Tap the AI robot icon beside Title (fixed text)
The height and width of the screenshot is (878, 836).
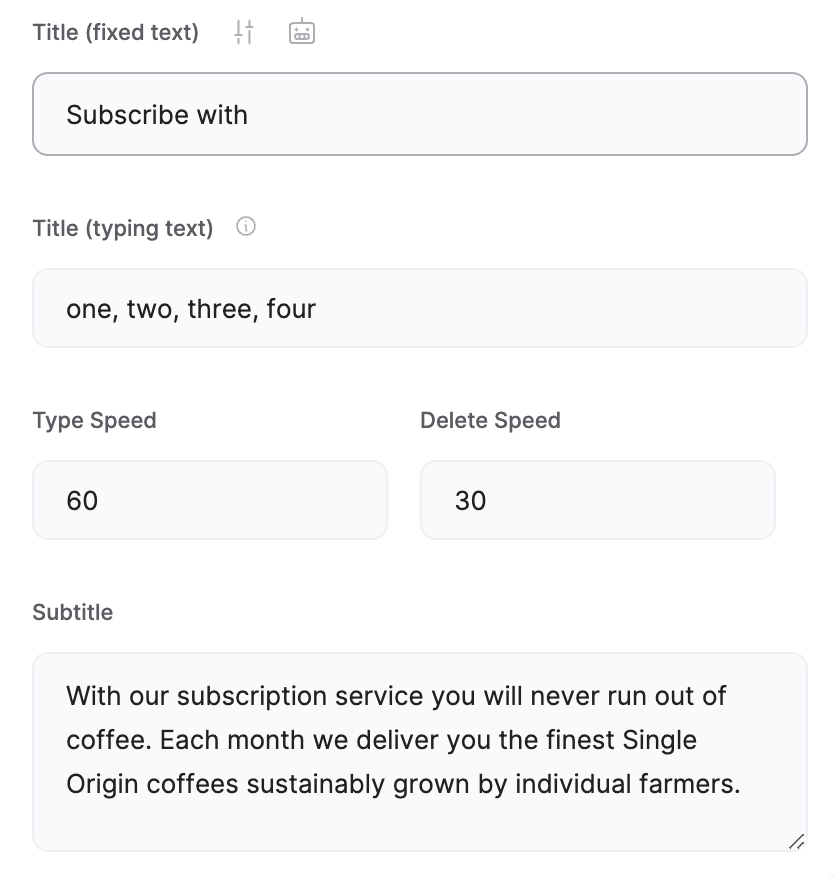302,32
